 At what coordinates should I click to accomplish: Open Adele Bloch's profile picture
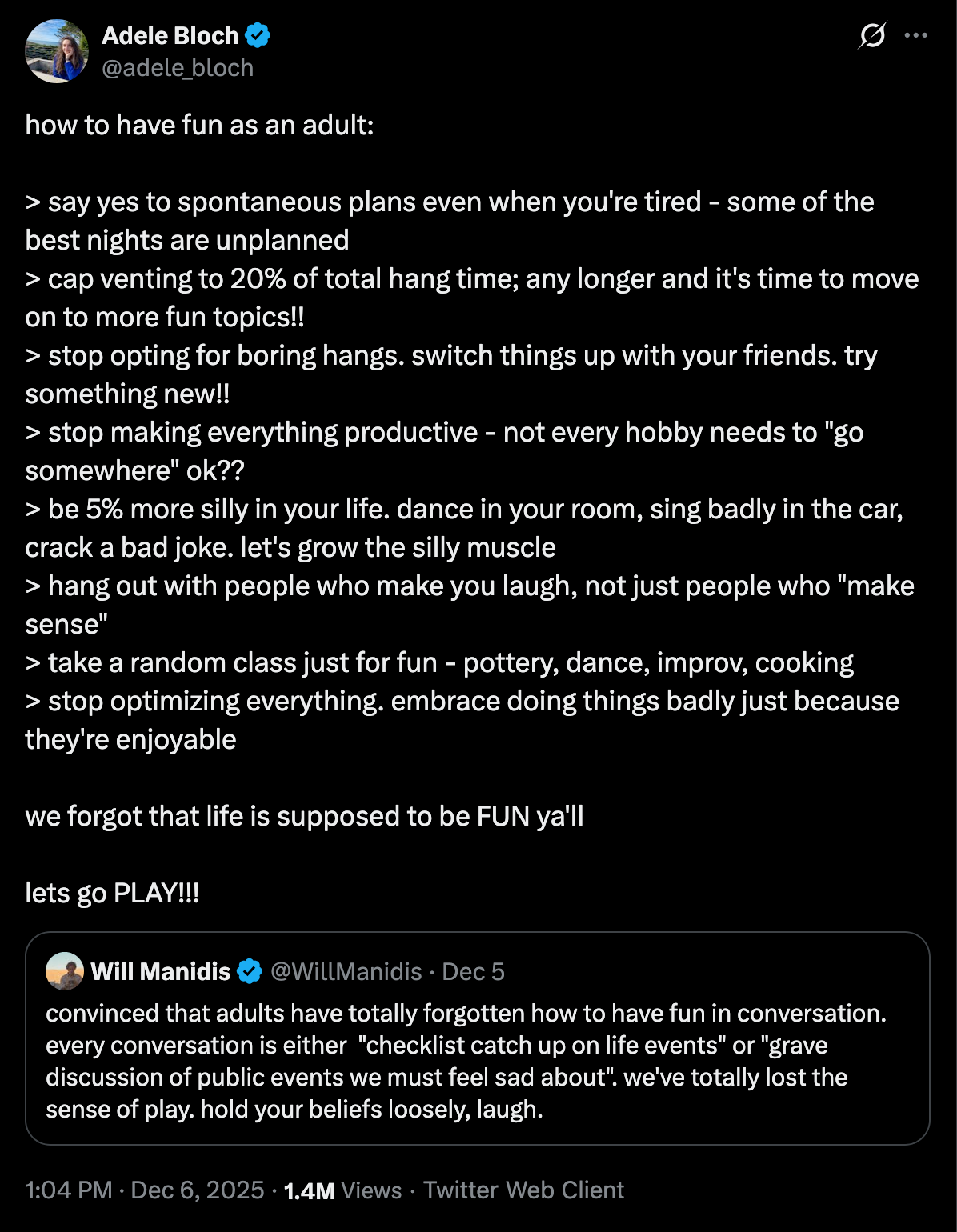pyautogui.click(x=57, y=51)
